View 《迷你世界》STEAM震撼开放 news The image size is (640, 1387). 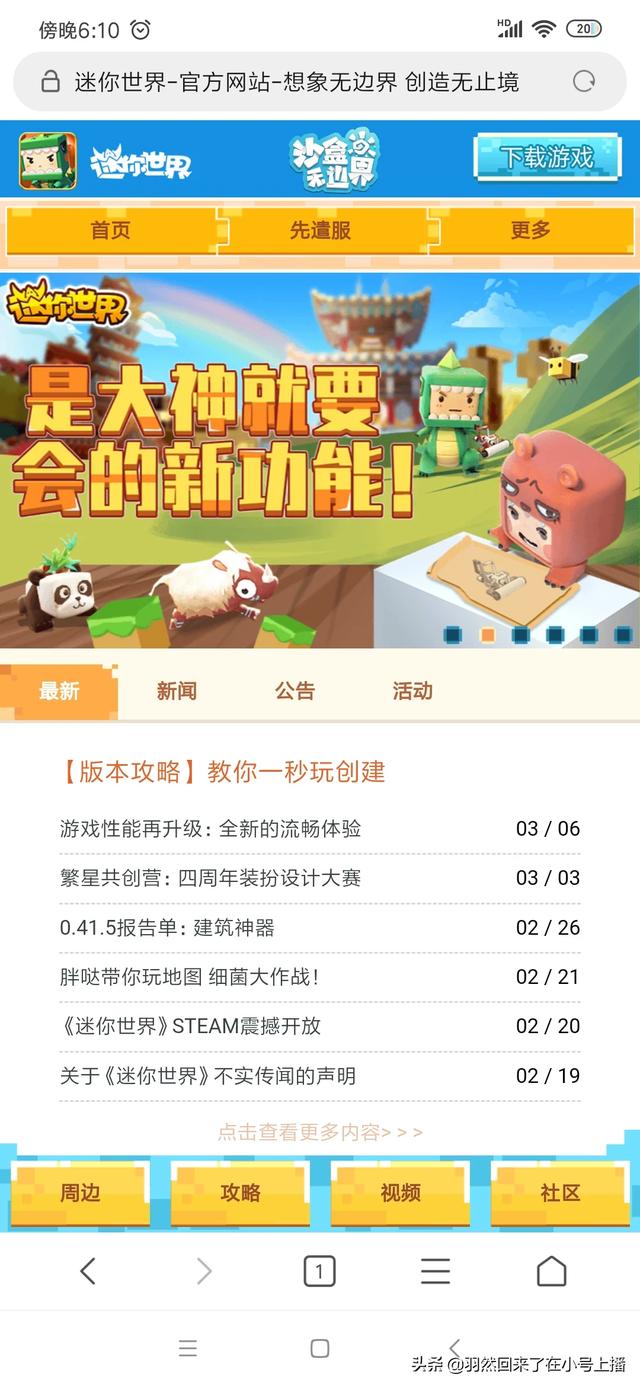[190, 1026]
